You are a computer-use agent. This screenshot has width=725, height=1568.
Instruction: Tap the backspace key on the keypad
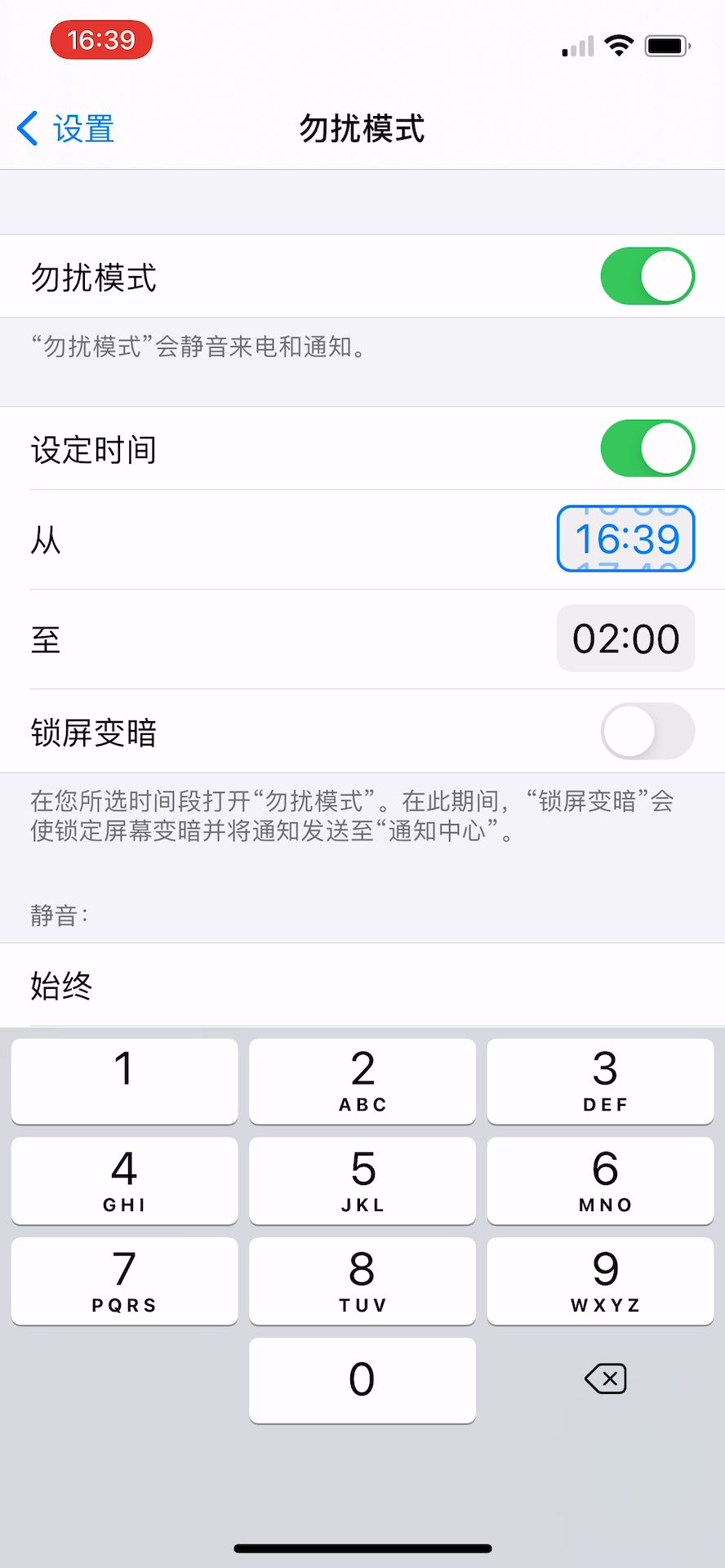point(605,1379)
